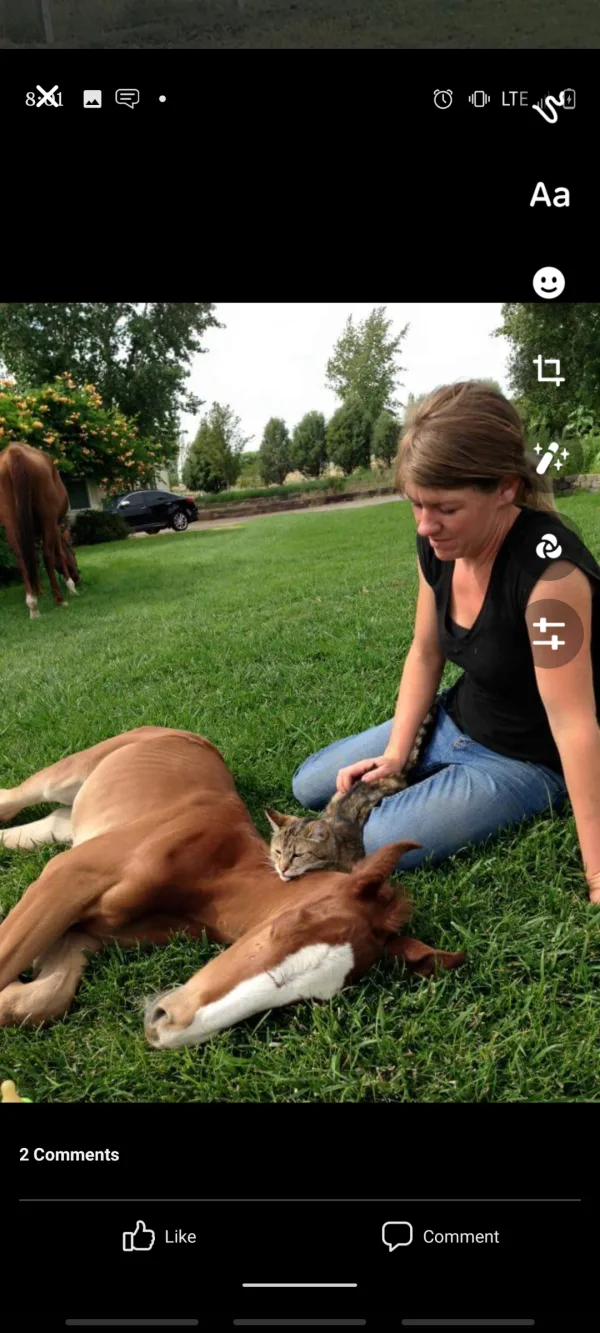Open the sticker emoji picker
Screen dimensions: 600x1333
[548, 283]
